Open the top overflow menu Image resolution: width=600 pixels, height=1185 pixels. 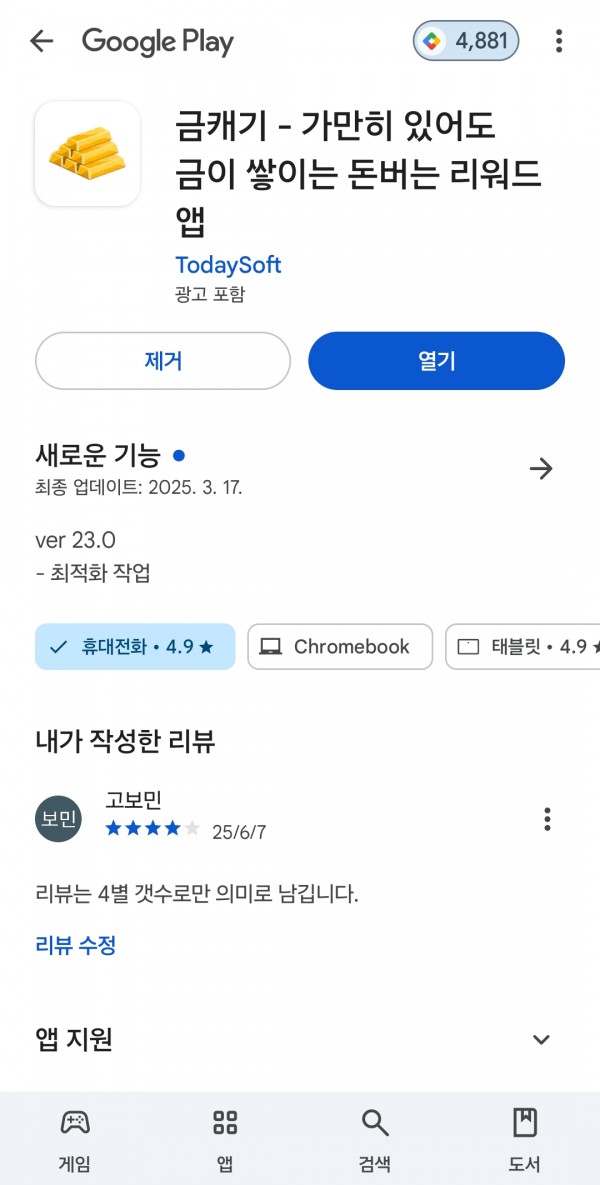point(558,41)
